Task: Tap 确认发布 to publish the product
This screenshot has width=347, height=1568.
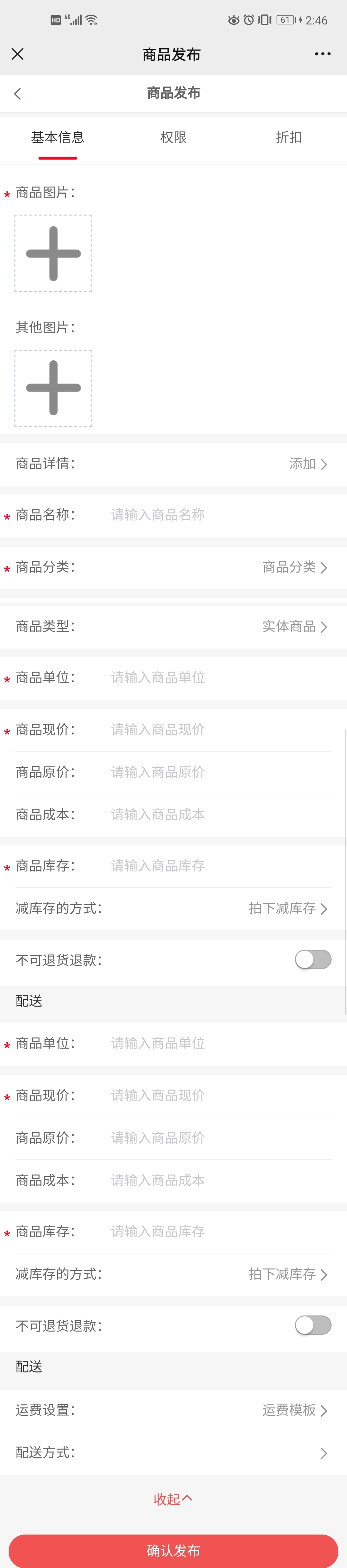Action: [173, 1550]
